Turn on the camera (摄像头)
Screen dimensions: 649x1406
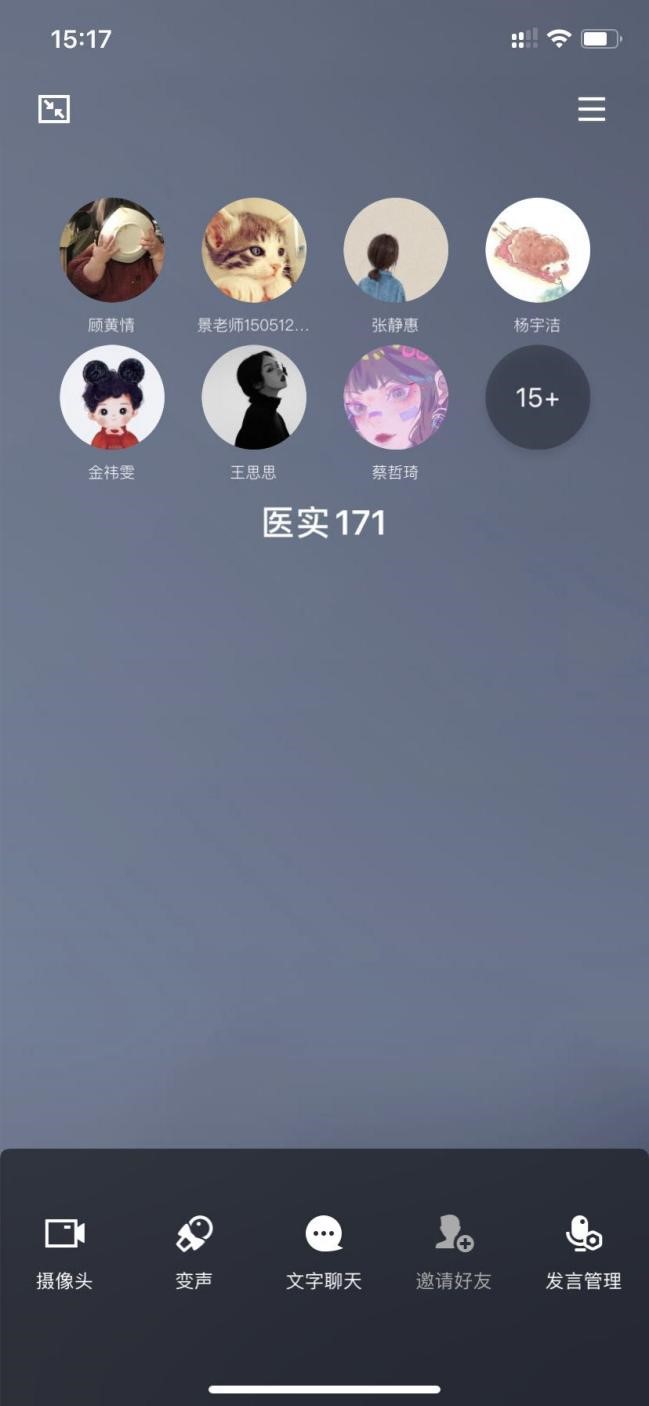(65, 1250)
